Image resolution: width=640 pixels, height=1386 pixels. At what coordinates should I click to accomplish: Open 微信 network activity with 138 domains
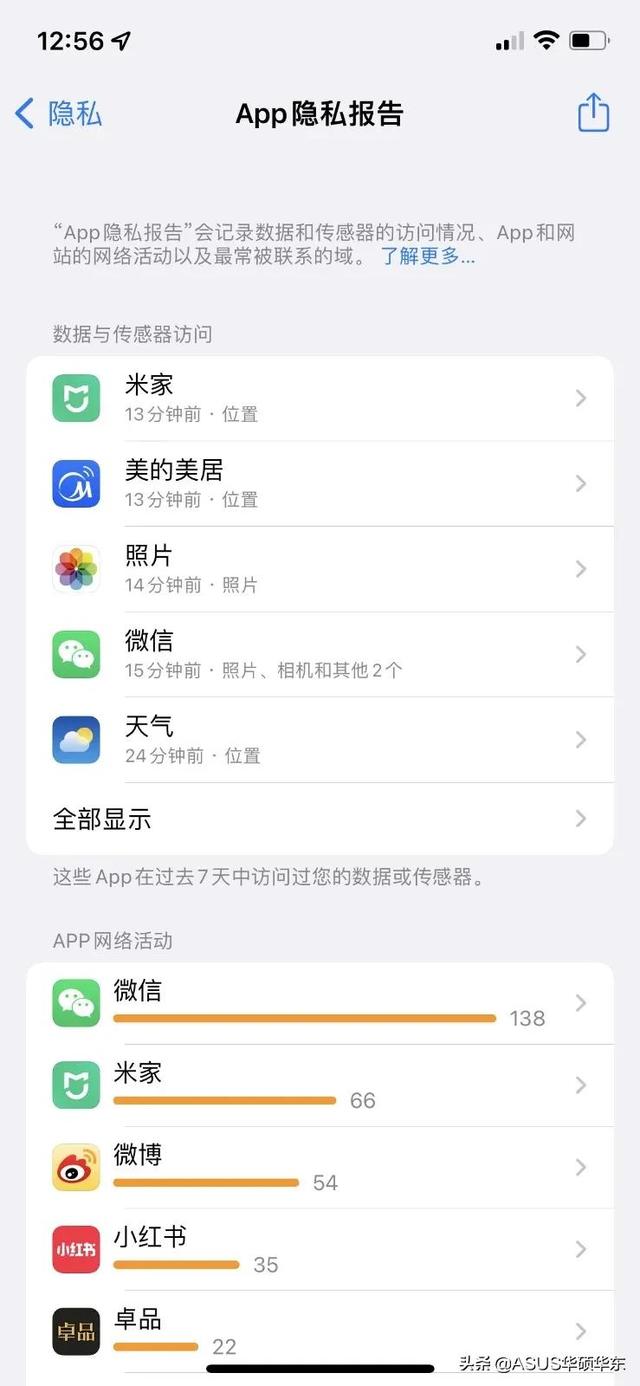[x=320, y=1003]
